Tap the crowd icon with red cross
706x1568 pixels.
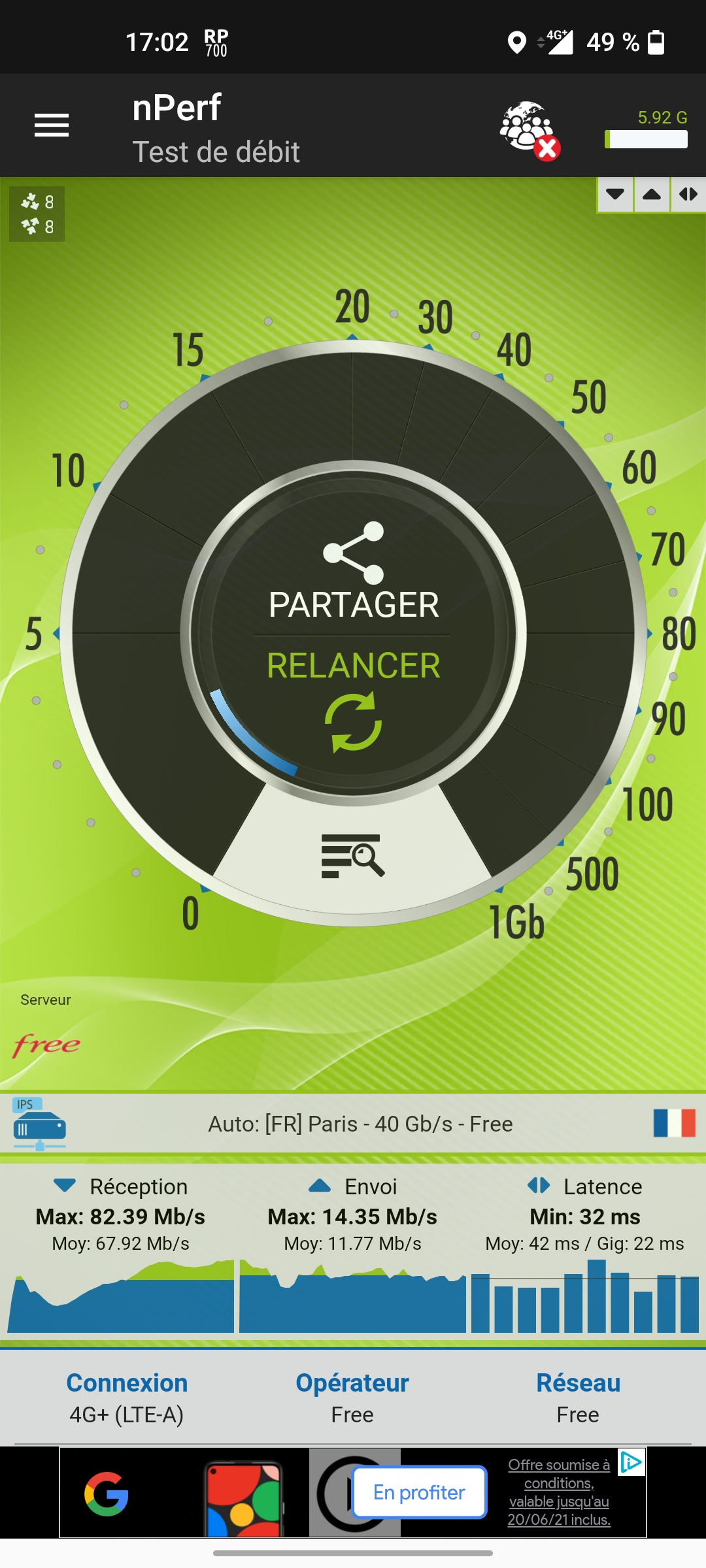(529, 129)
